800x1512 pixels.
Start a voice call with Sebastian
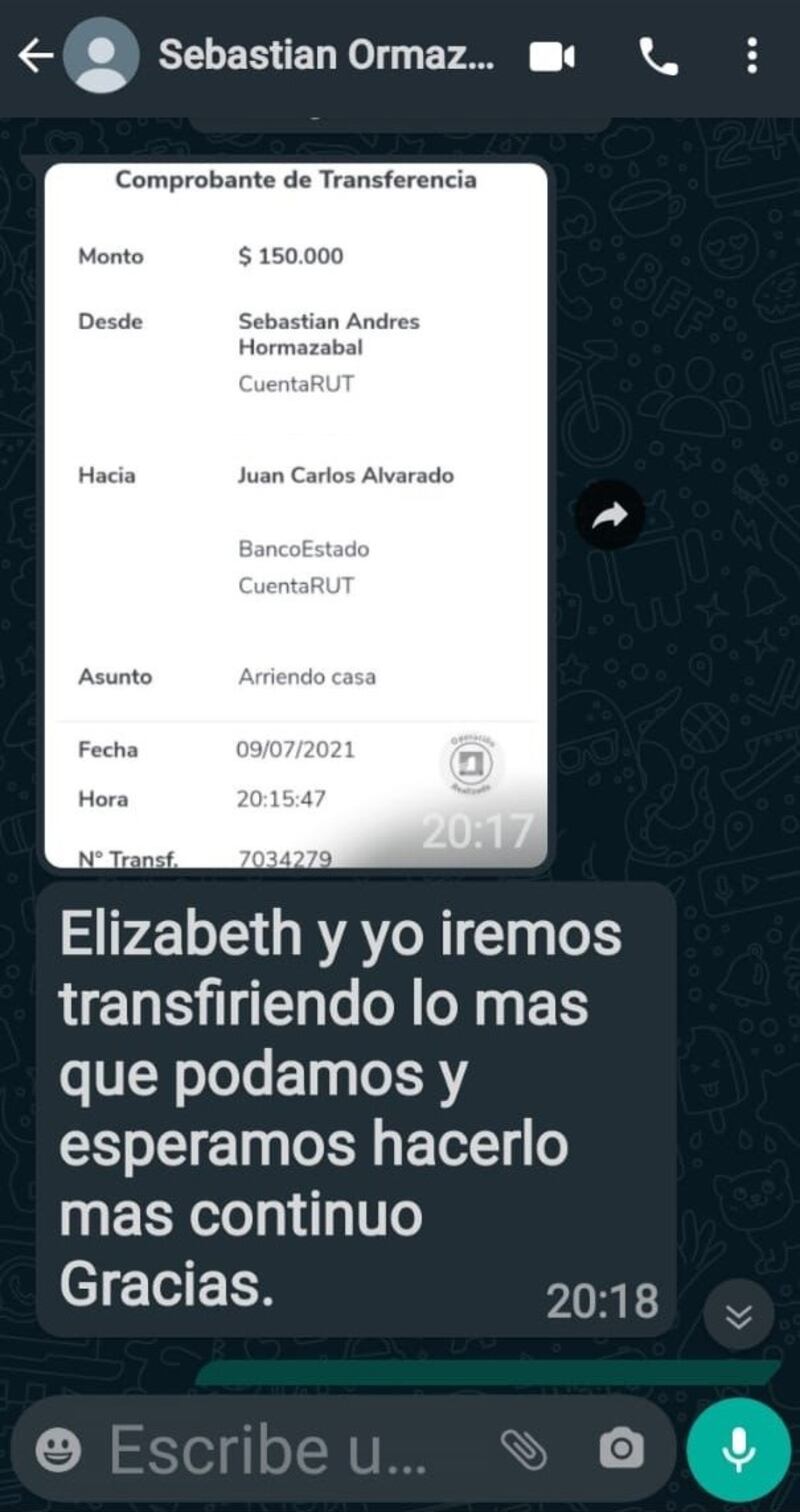(x=658, y=58)
